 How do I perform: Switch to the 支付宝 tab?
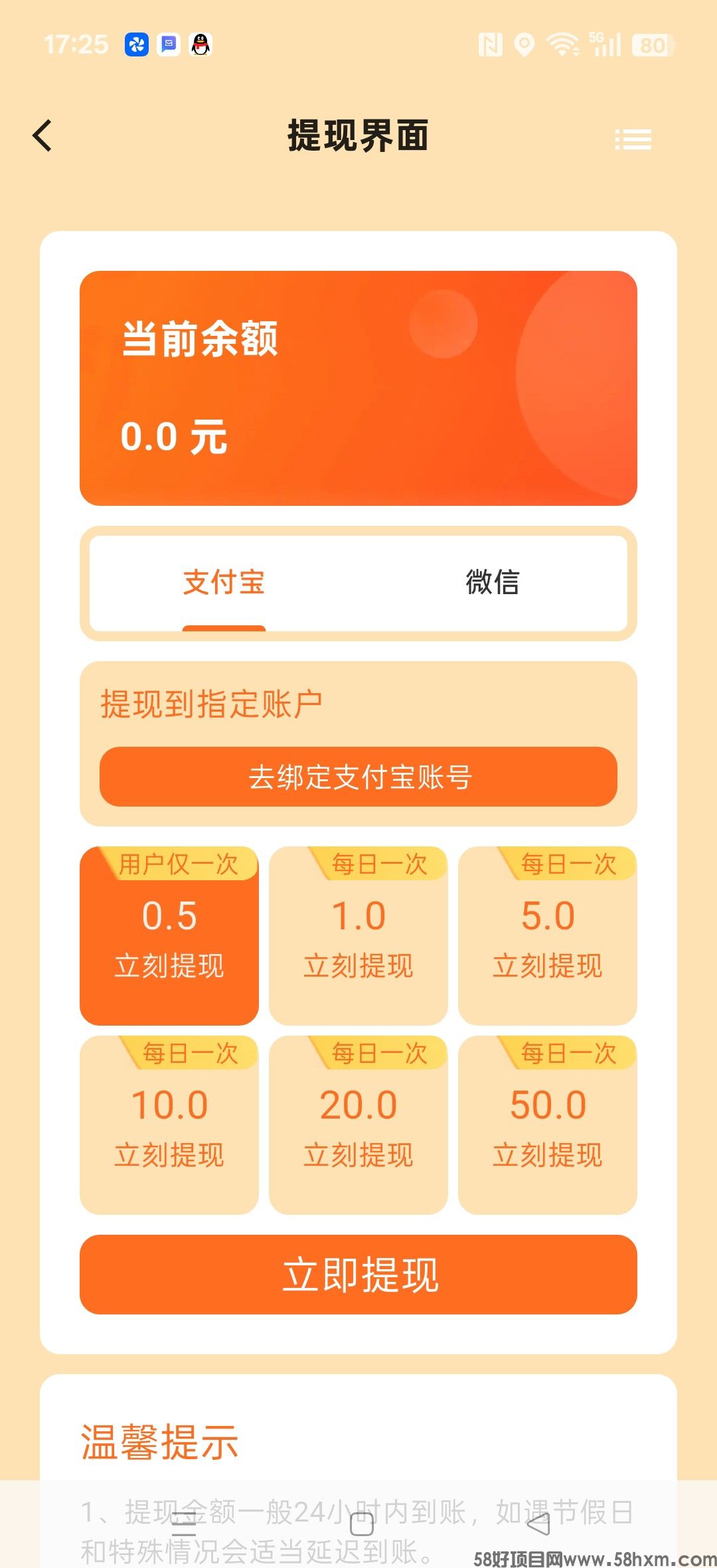click(224, 583)
